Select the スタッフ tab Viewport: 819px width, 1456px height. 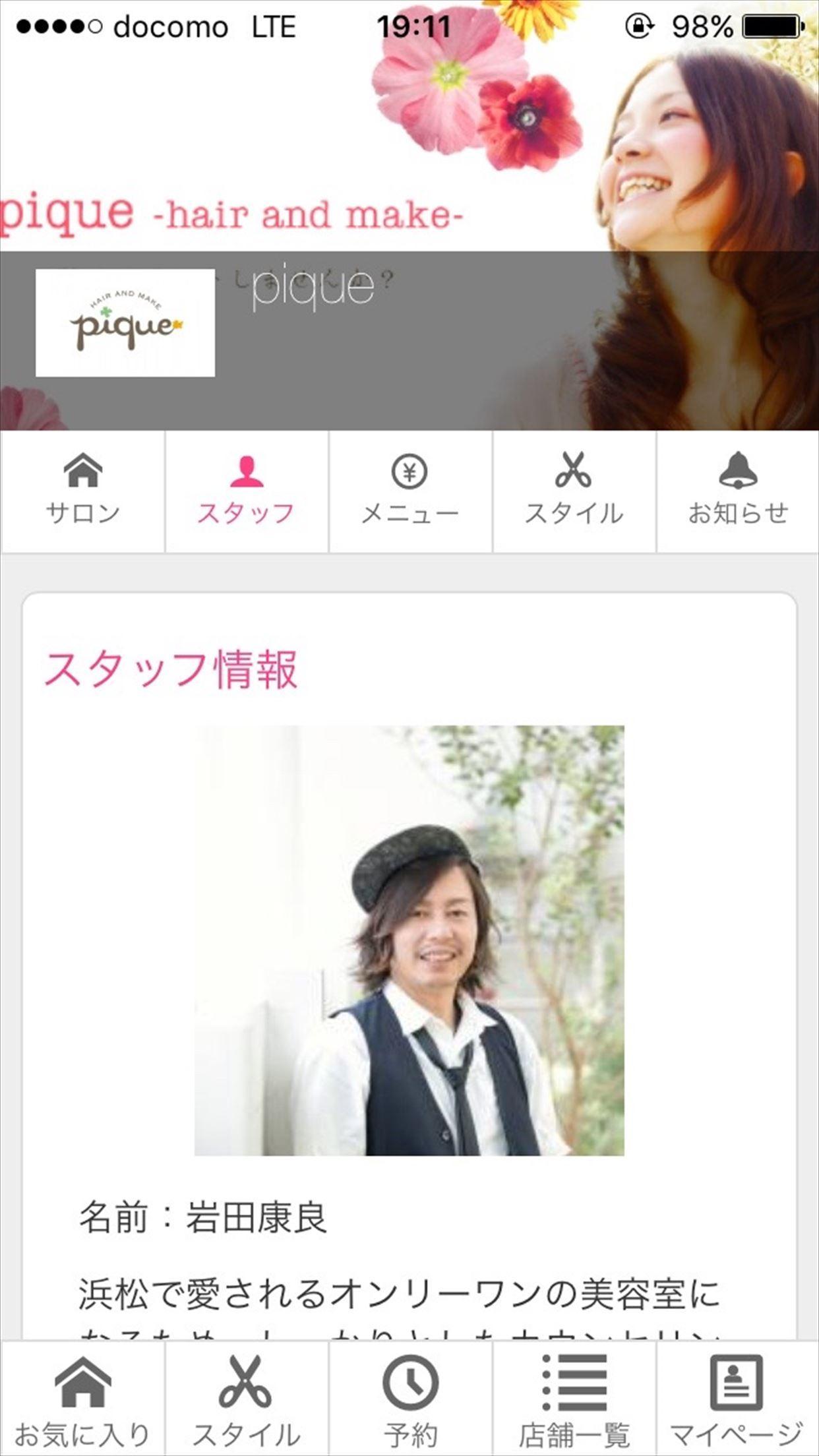(246, 491)
